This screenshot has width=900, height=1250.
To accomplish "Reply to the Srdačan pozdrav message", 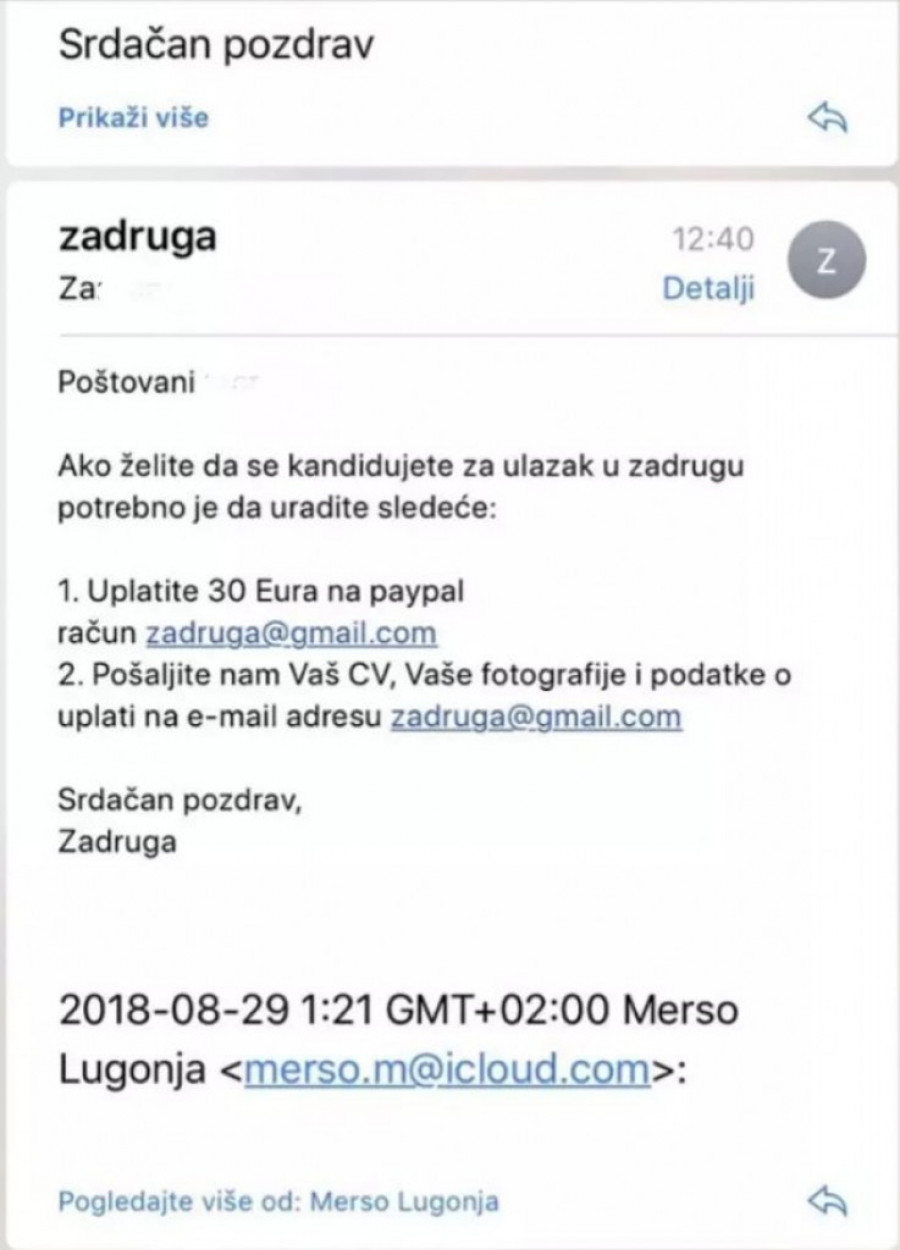I will pyautogui.click(x=827, y=119).
